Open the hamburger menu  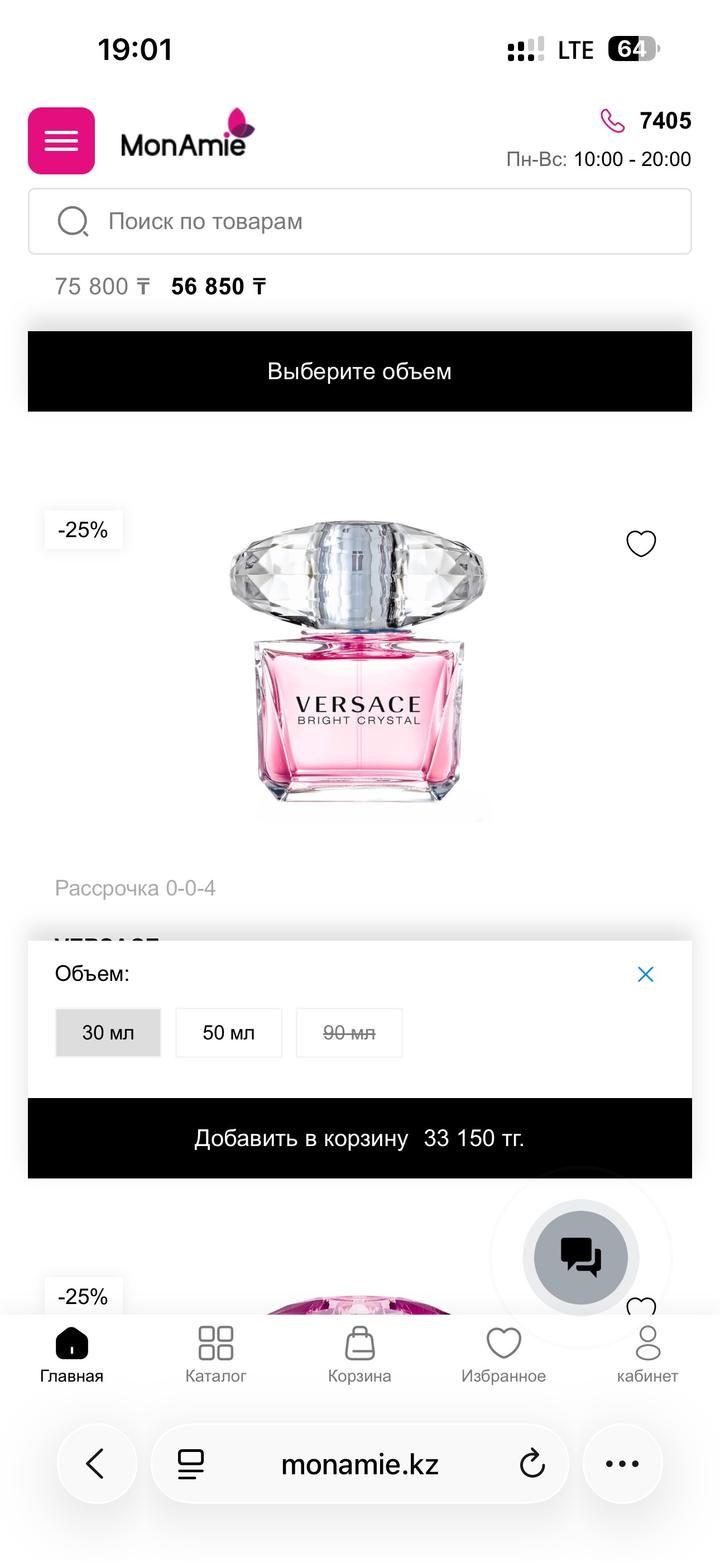point(61,141)
